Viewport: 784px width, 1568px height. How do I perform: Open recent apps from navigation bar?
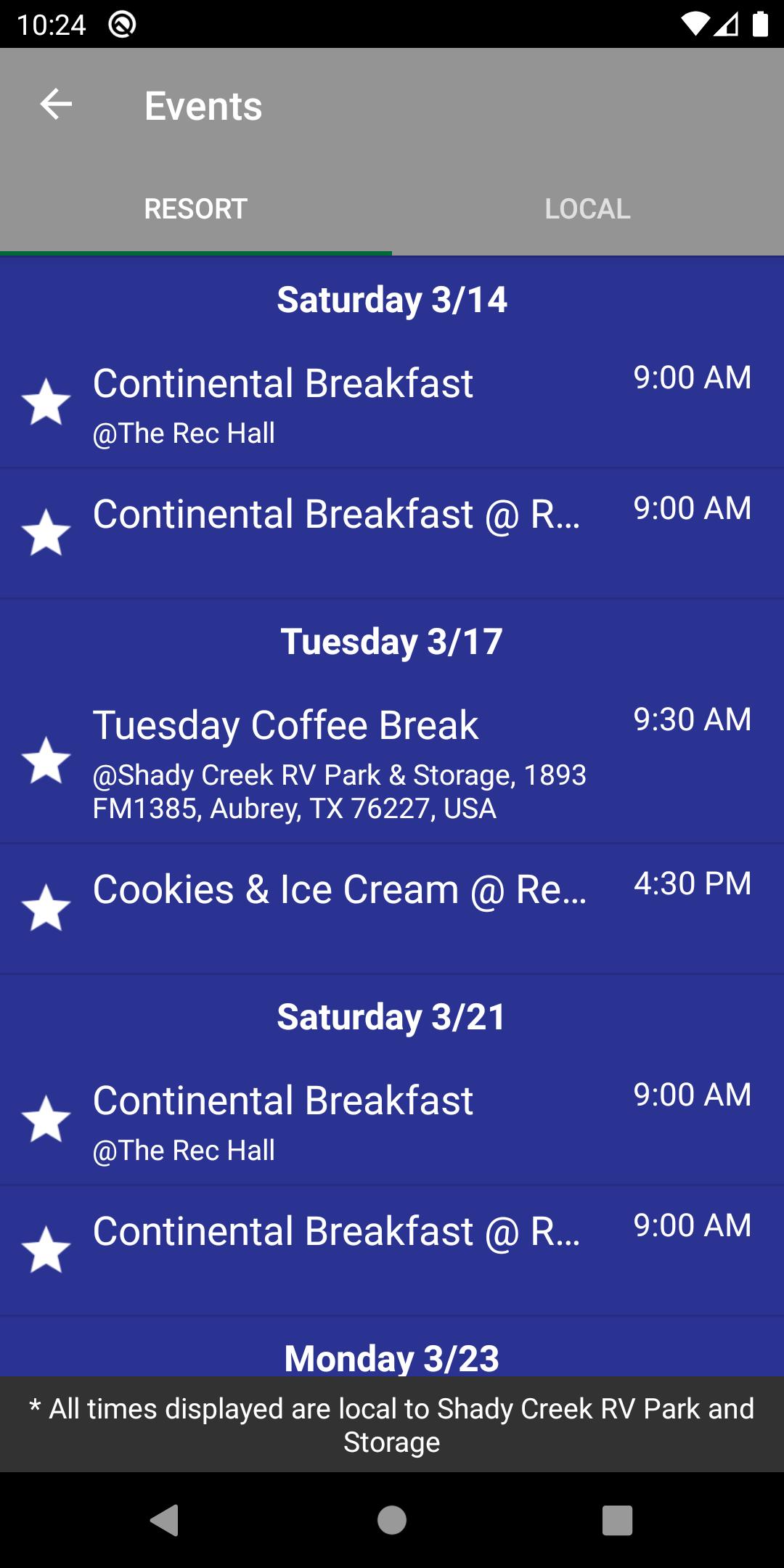(x=618, y=1520)
